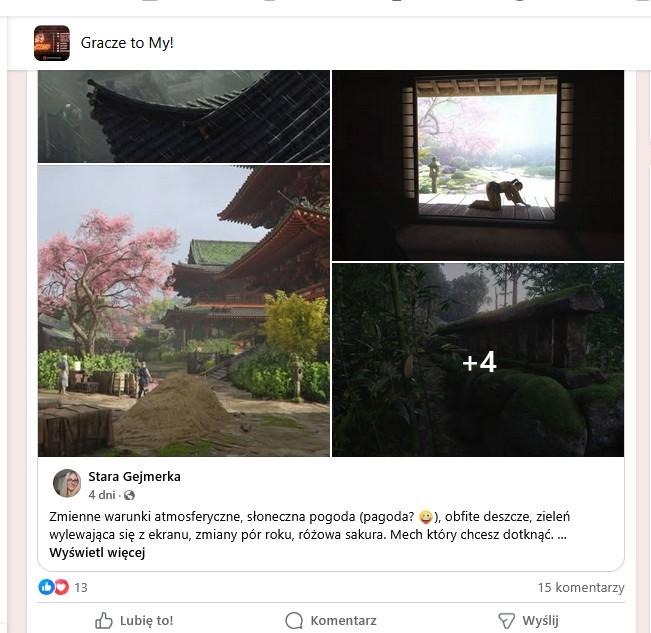Open the Gracze to My! group page
The image size is (651, 633).
click(127, 43)
